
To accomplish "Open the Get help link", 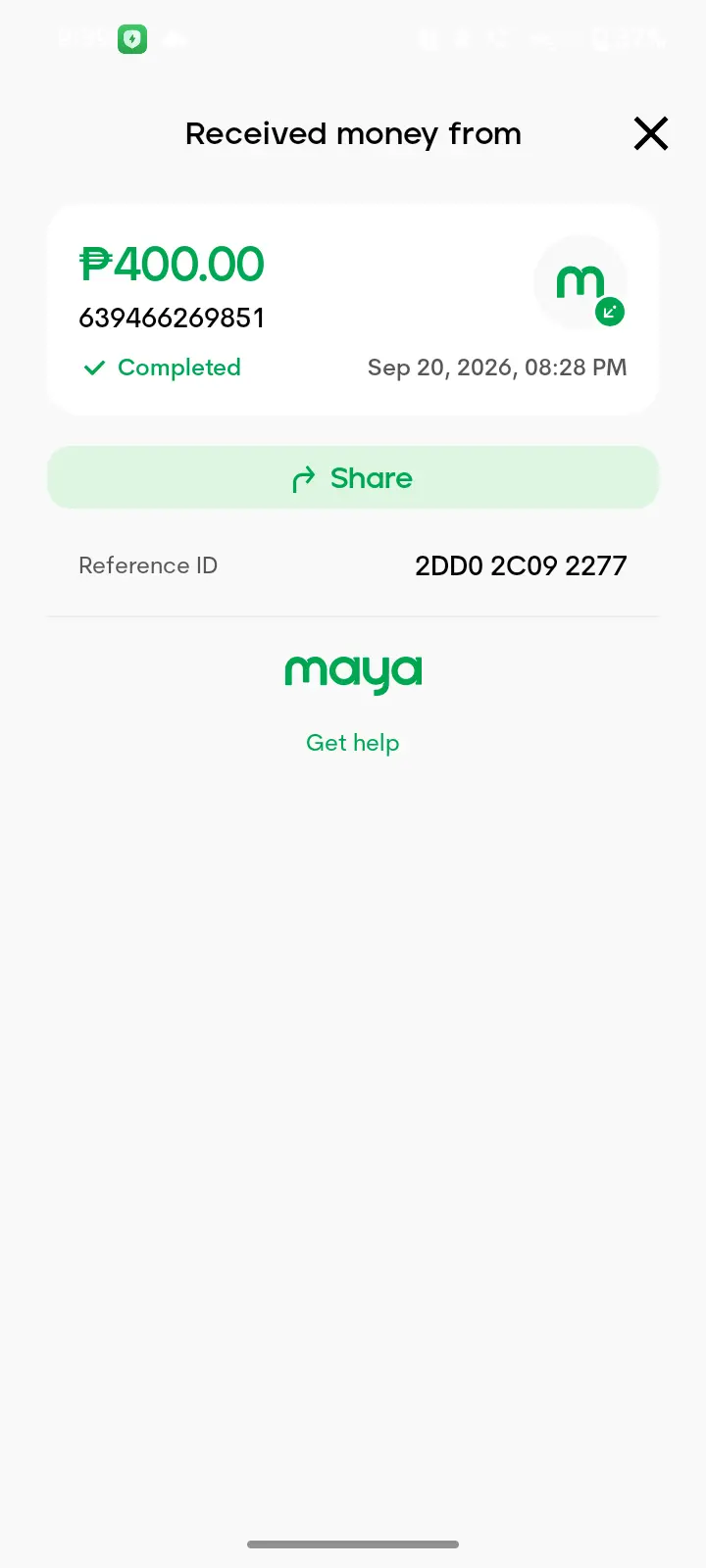I will point(353,743).
